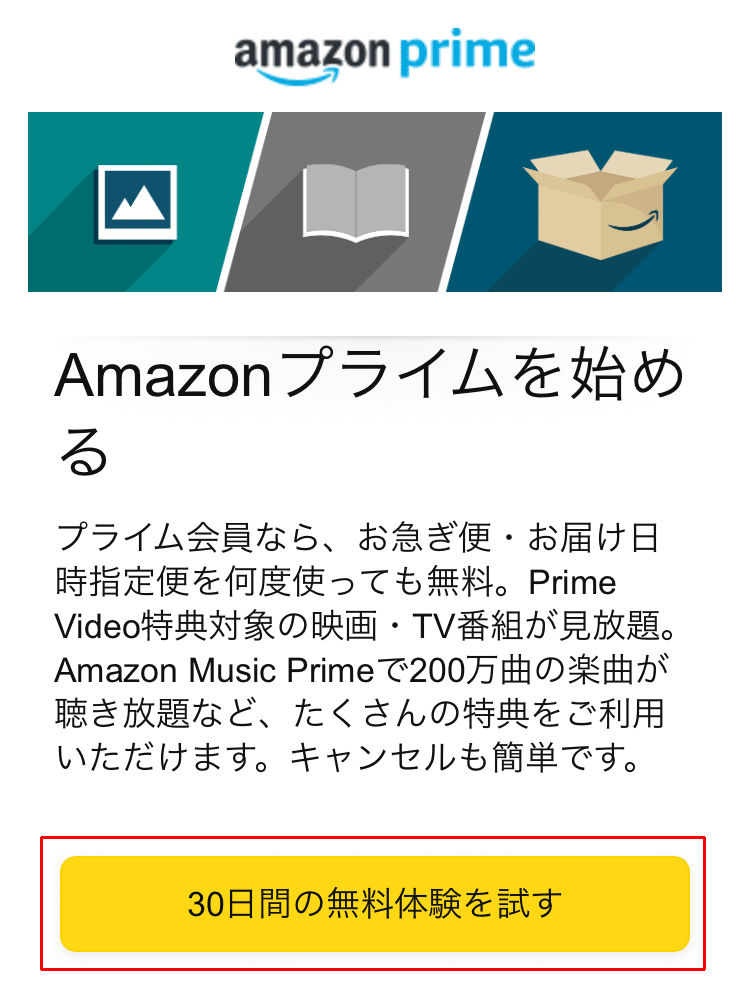Screen dimensions: 750x993
Task: Click the open book Prime Reading icon
Action: [354, 200]
